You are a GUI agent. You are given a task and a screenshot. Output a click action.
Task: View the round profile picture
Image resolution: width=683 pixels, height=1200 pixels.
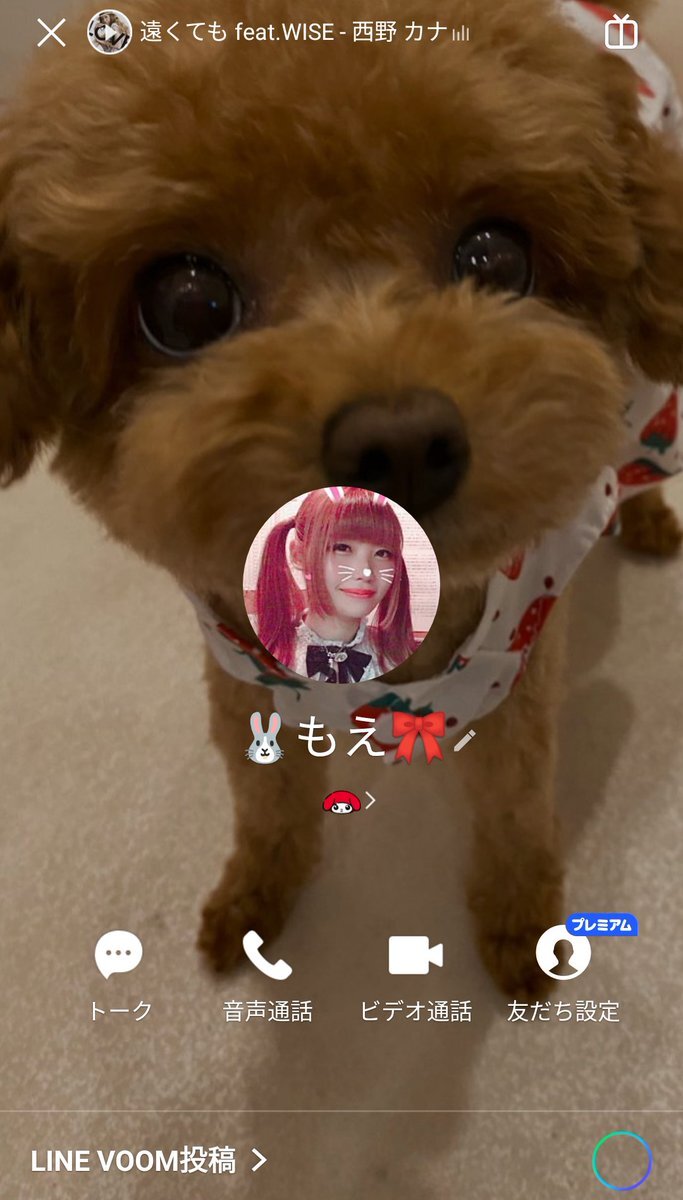341,585
